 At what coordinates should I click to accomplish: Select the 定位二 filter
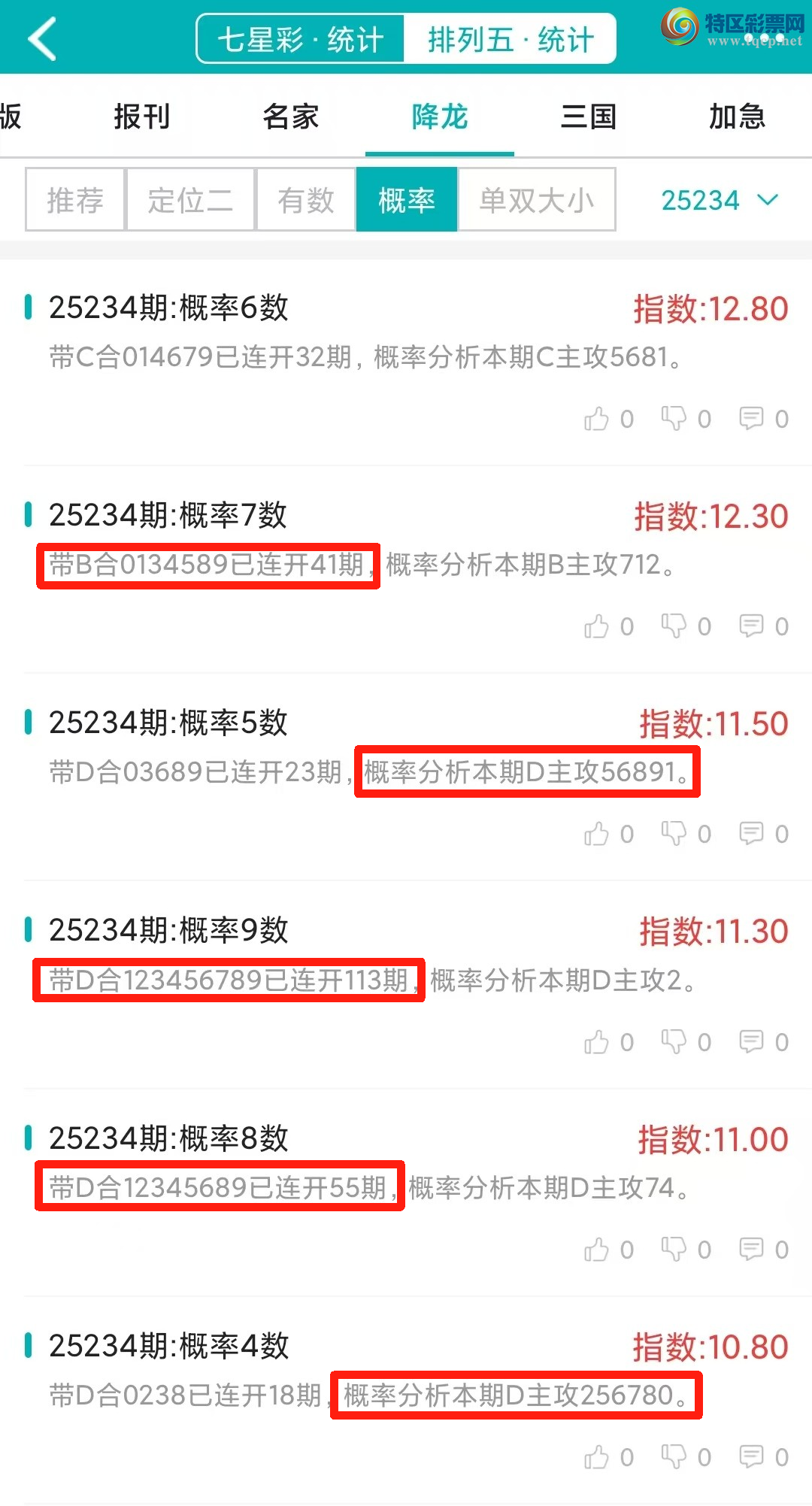tap(190, 200)
